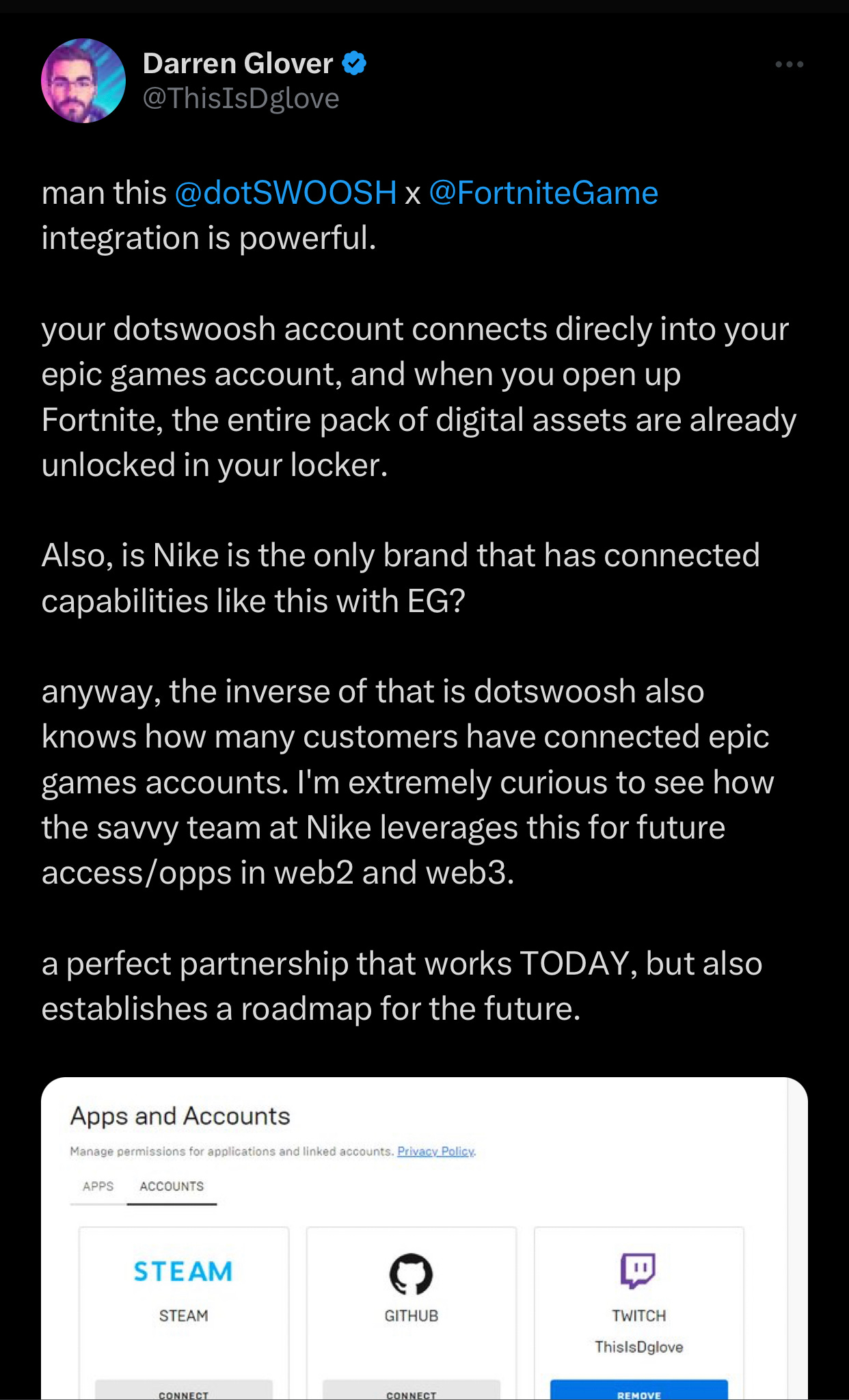View the attached Apps and Accounts image
This screenshot has width=849, height=1400.
424,1239
